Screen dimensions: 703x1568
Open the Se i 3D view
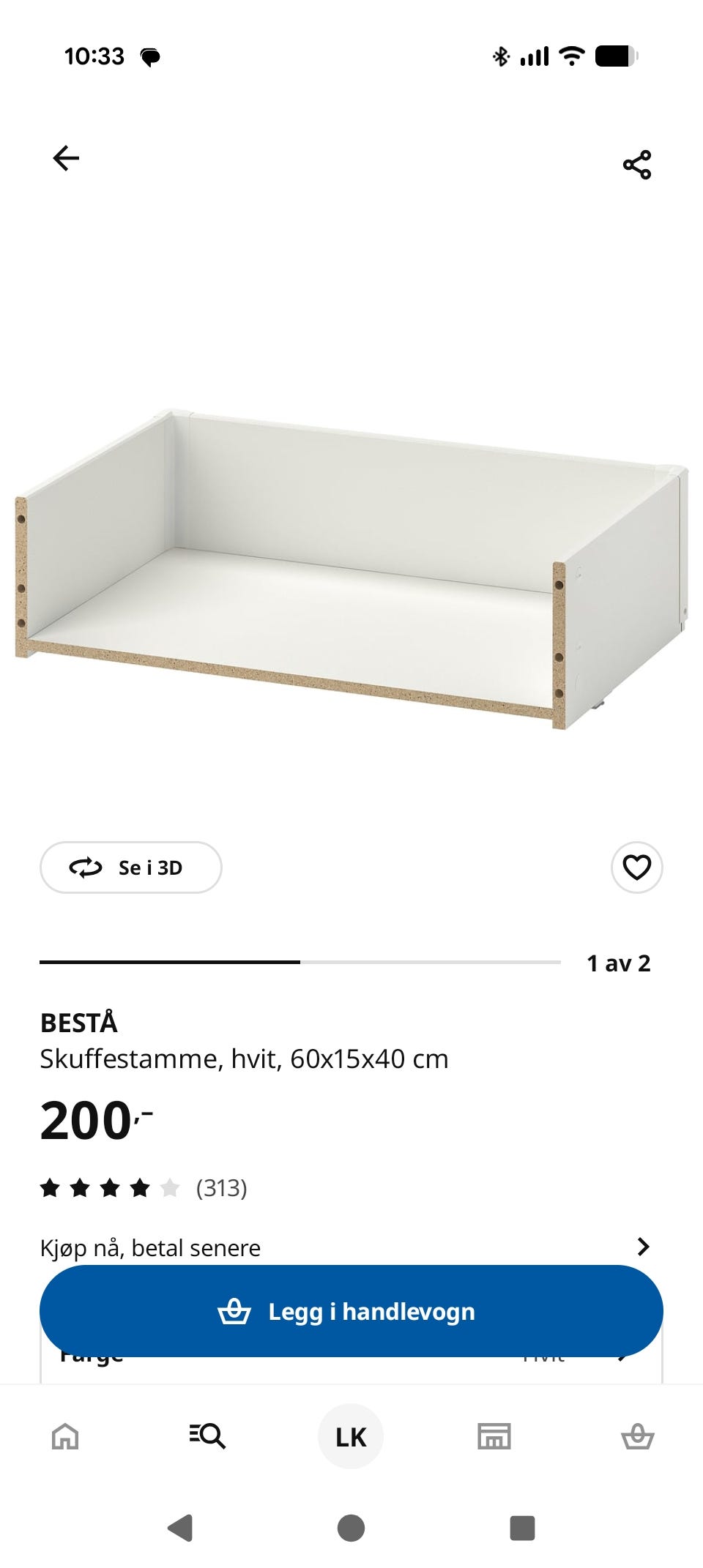131,867
